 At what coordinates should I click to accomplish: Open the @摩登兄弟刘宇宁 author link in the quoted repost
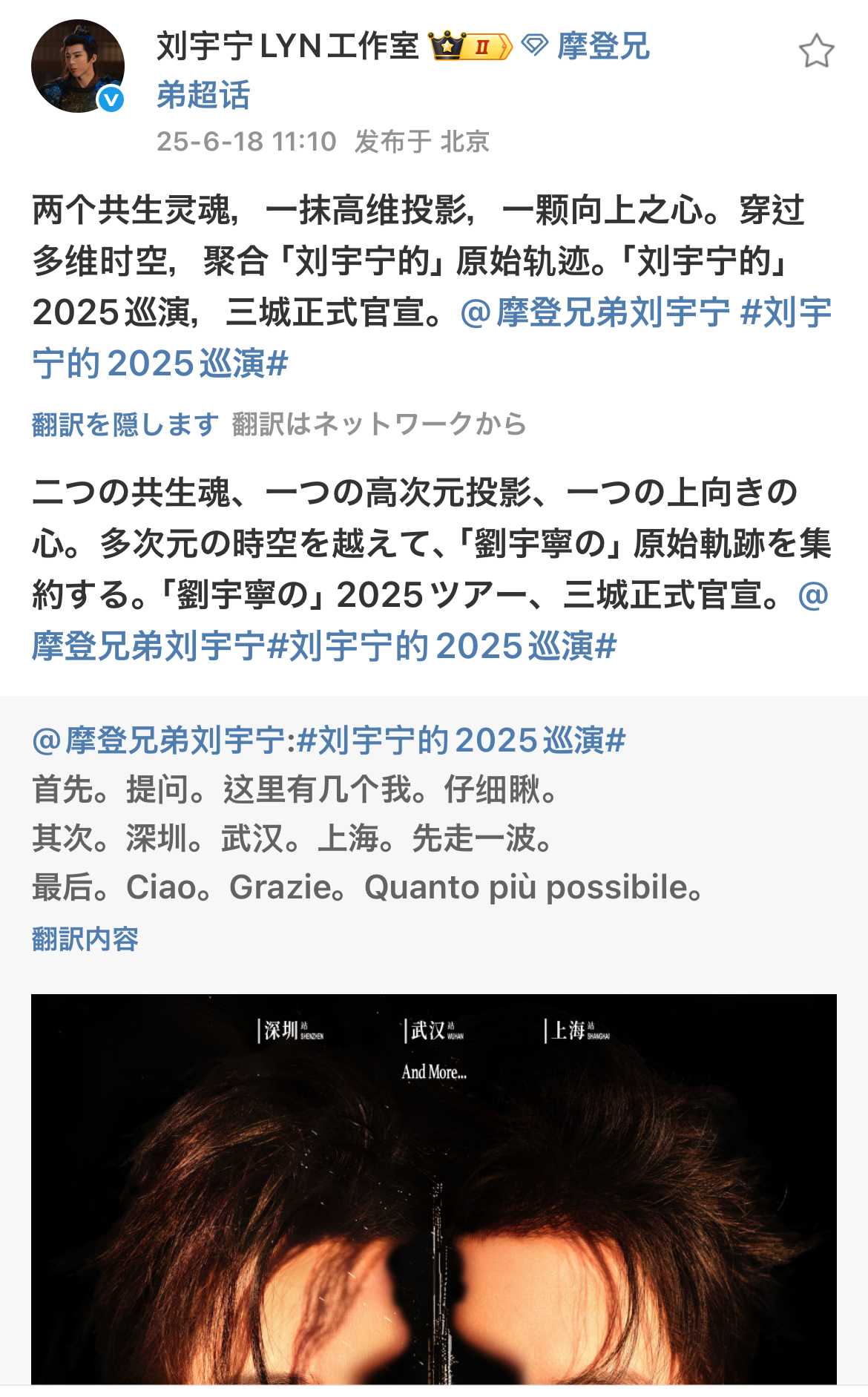tap(158, 740)
